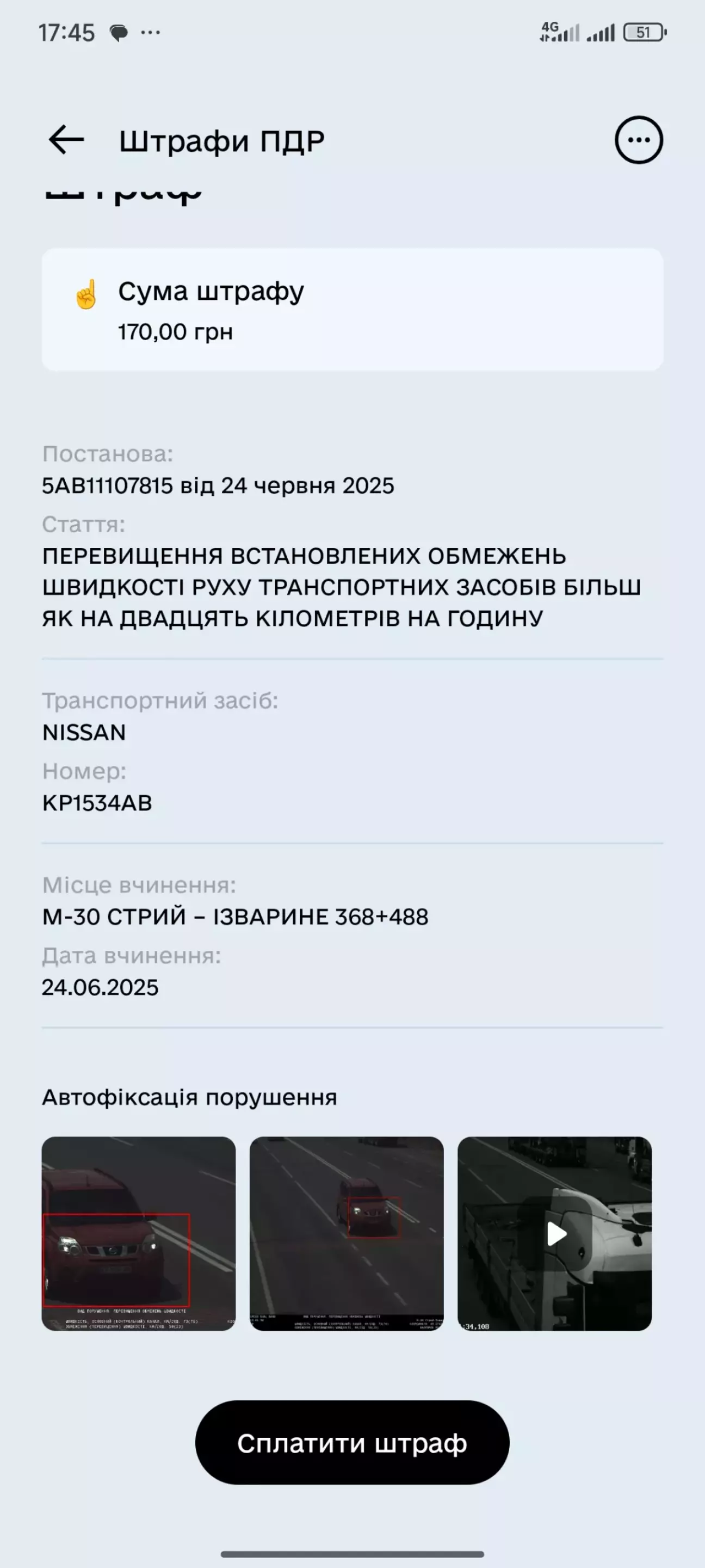Image resolution: width=705 pixels, height=1568 pixels.
Task: Open the three-dot more options menu
Action: click(x=638, y=140)
